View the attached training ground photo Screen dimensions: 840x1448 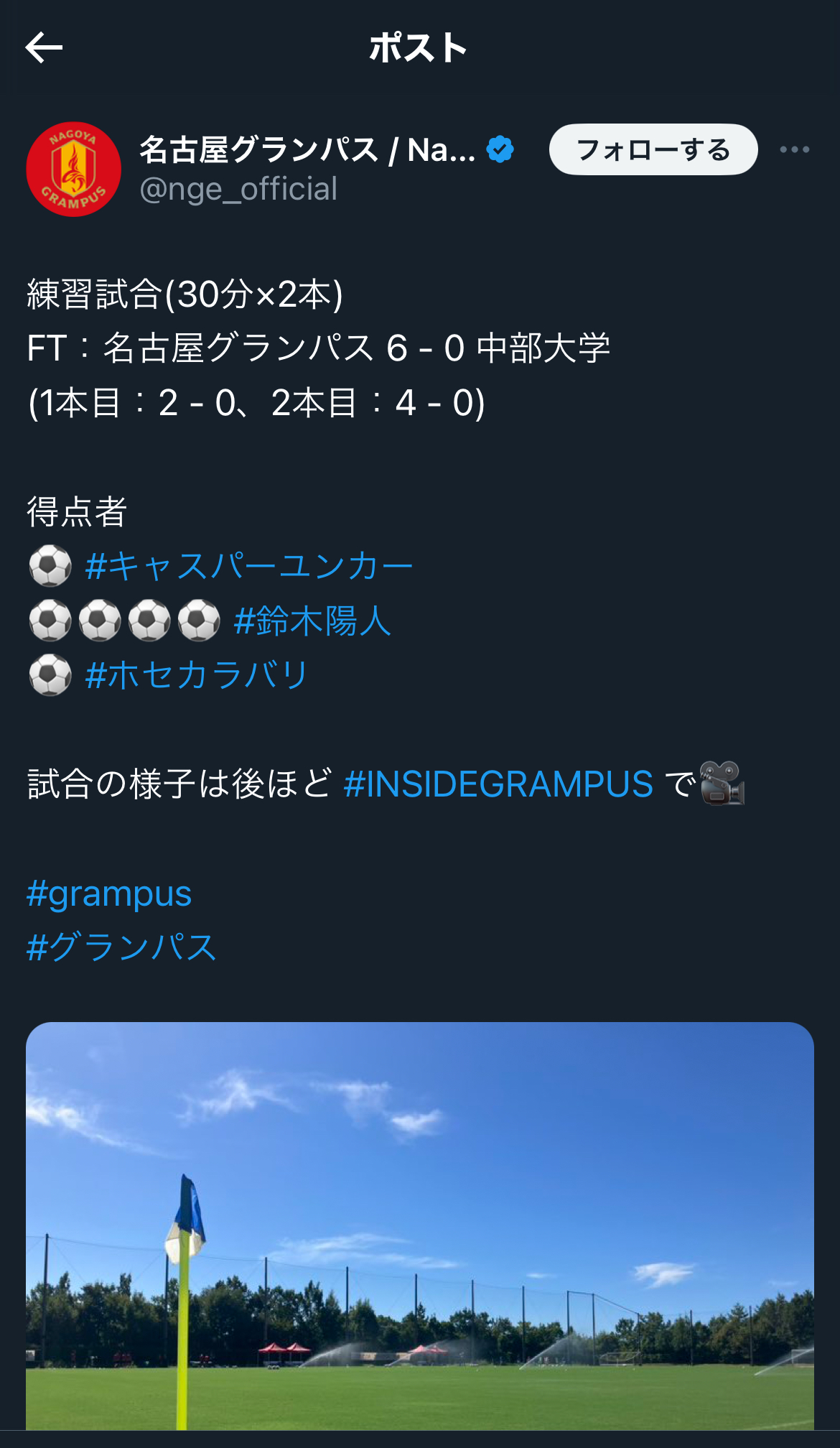[x=420, y=1225]
